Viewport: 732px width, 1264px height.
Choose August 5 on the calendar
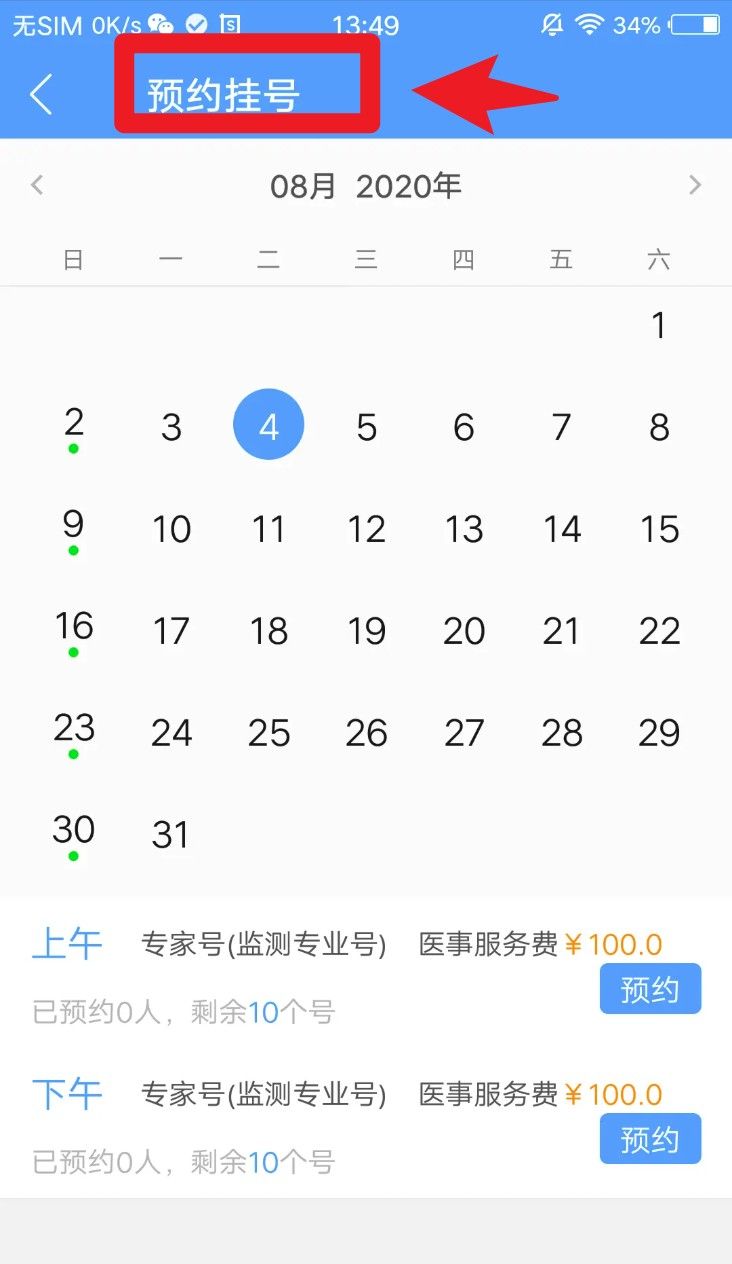point(366,428)
